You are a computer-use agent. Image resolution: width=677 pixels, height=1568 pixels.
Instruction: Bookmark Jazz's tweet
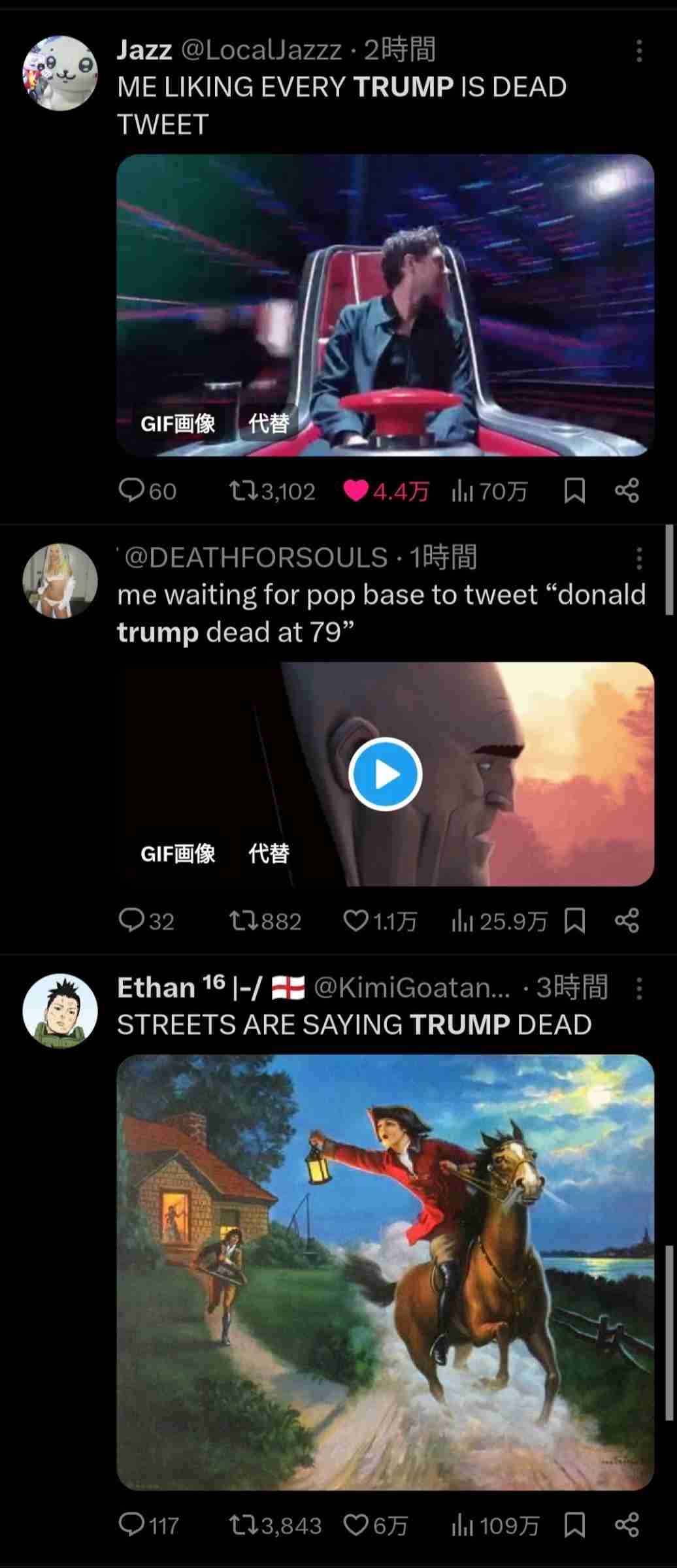pos(574,491)
